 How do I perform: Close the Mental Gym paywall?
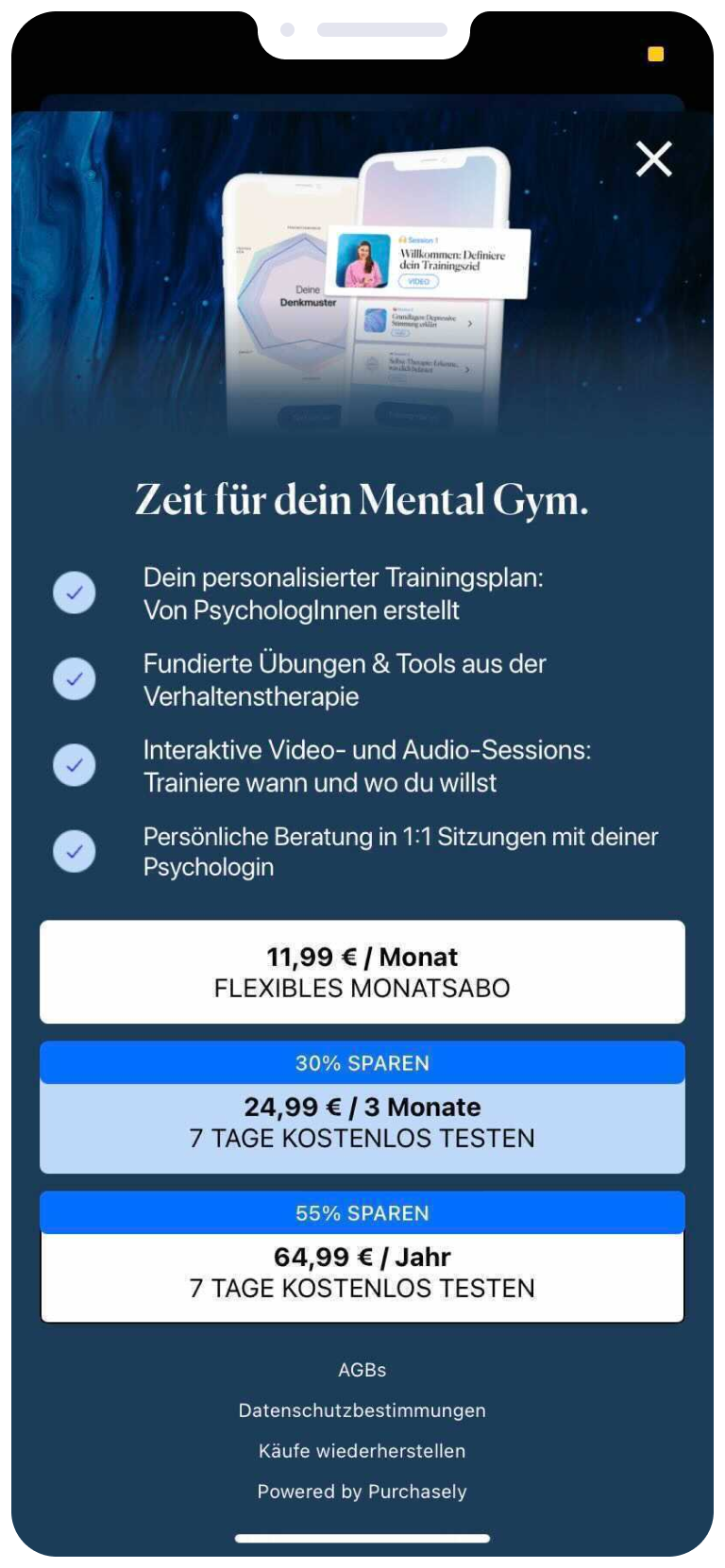coord(653,159)
